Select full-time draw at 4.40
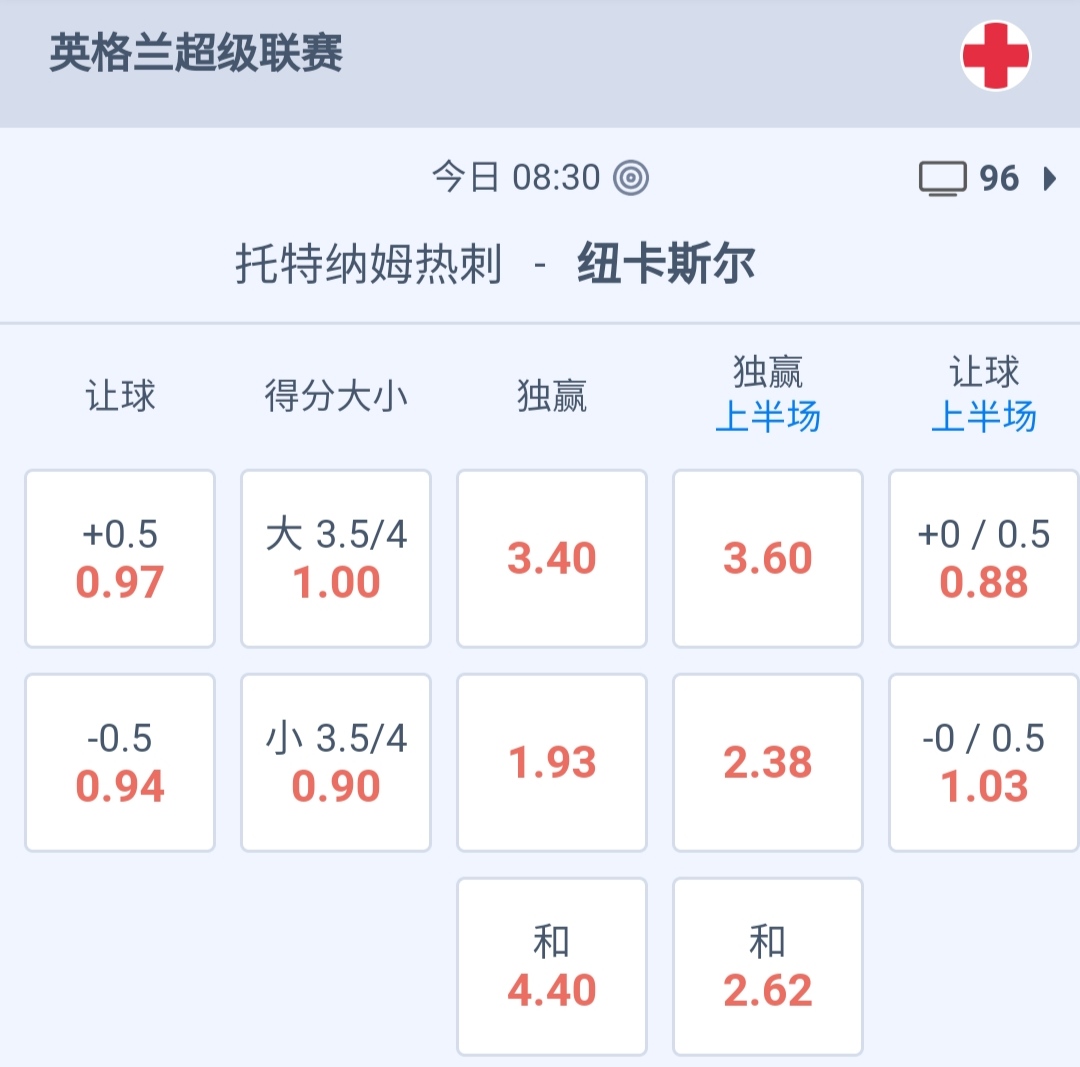 [x=552, y=967]
